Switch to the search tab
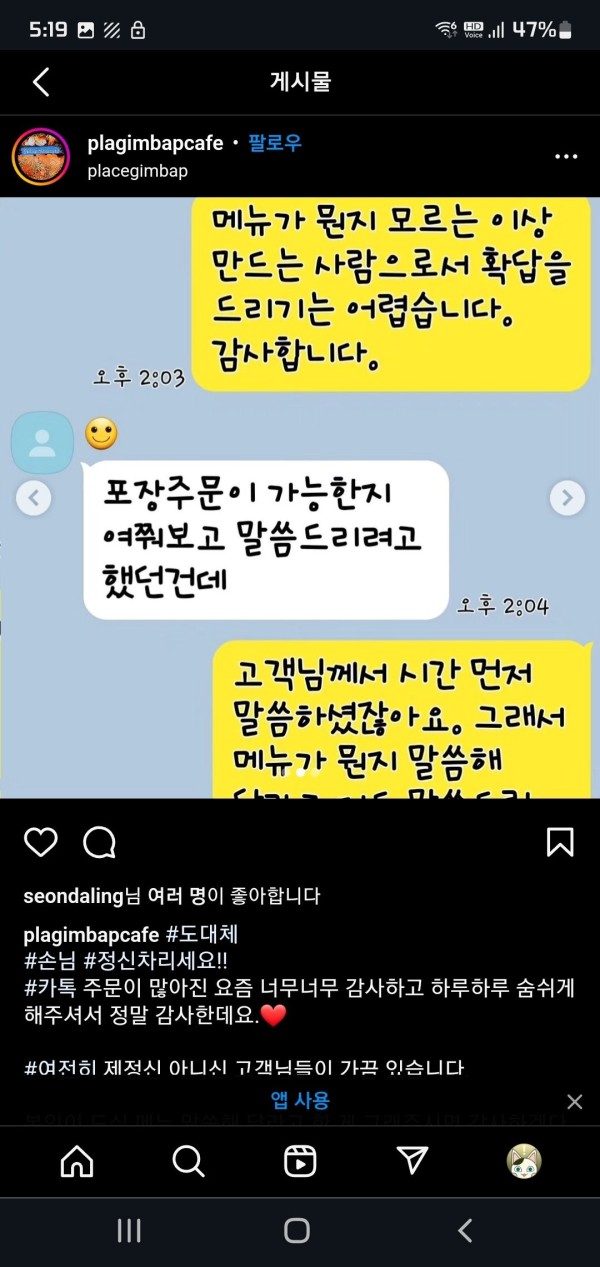Screen dimensions: 600x1267 click(x=188, y=1160)
